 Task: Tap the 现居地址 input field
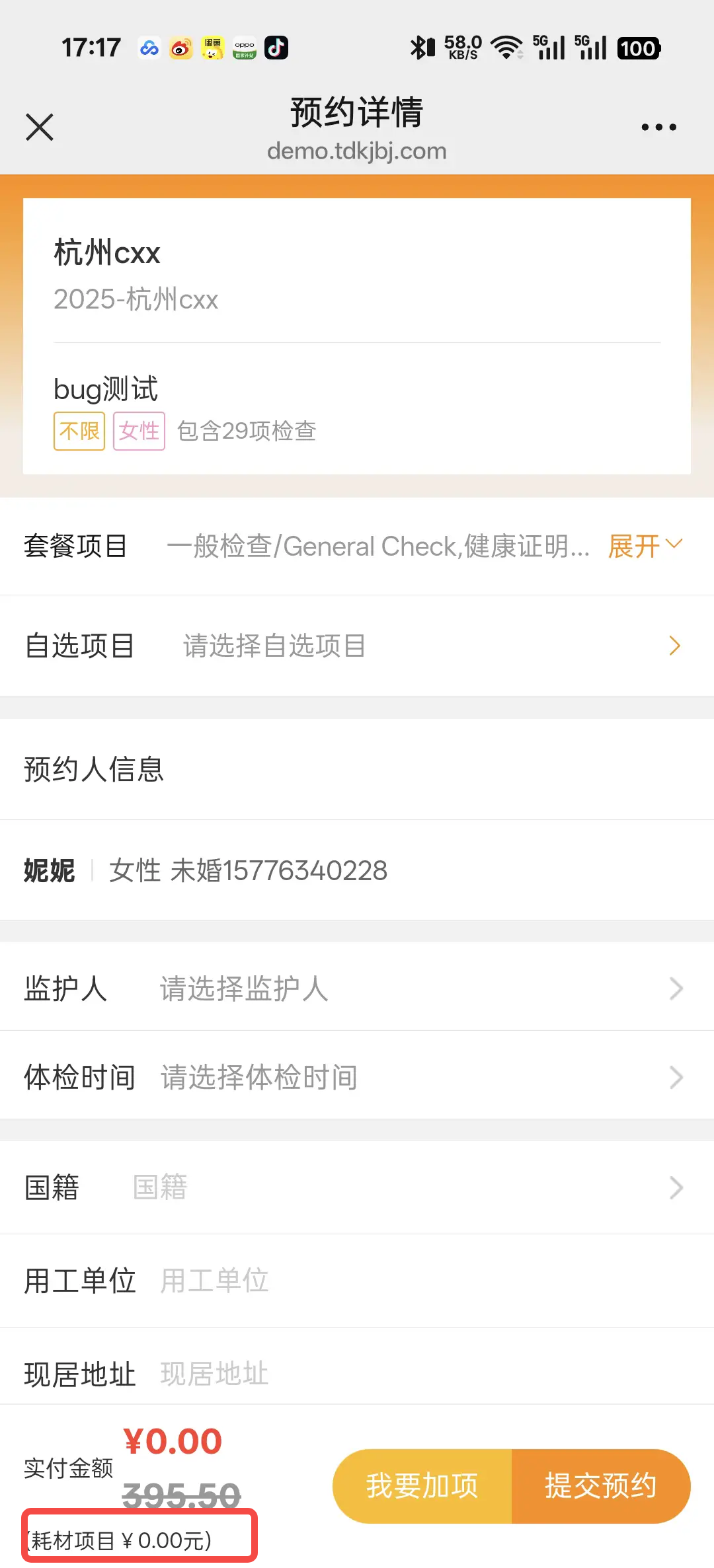coord(397,1374)
